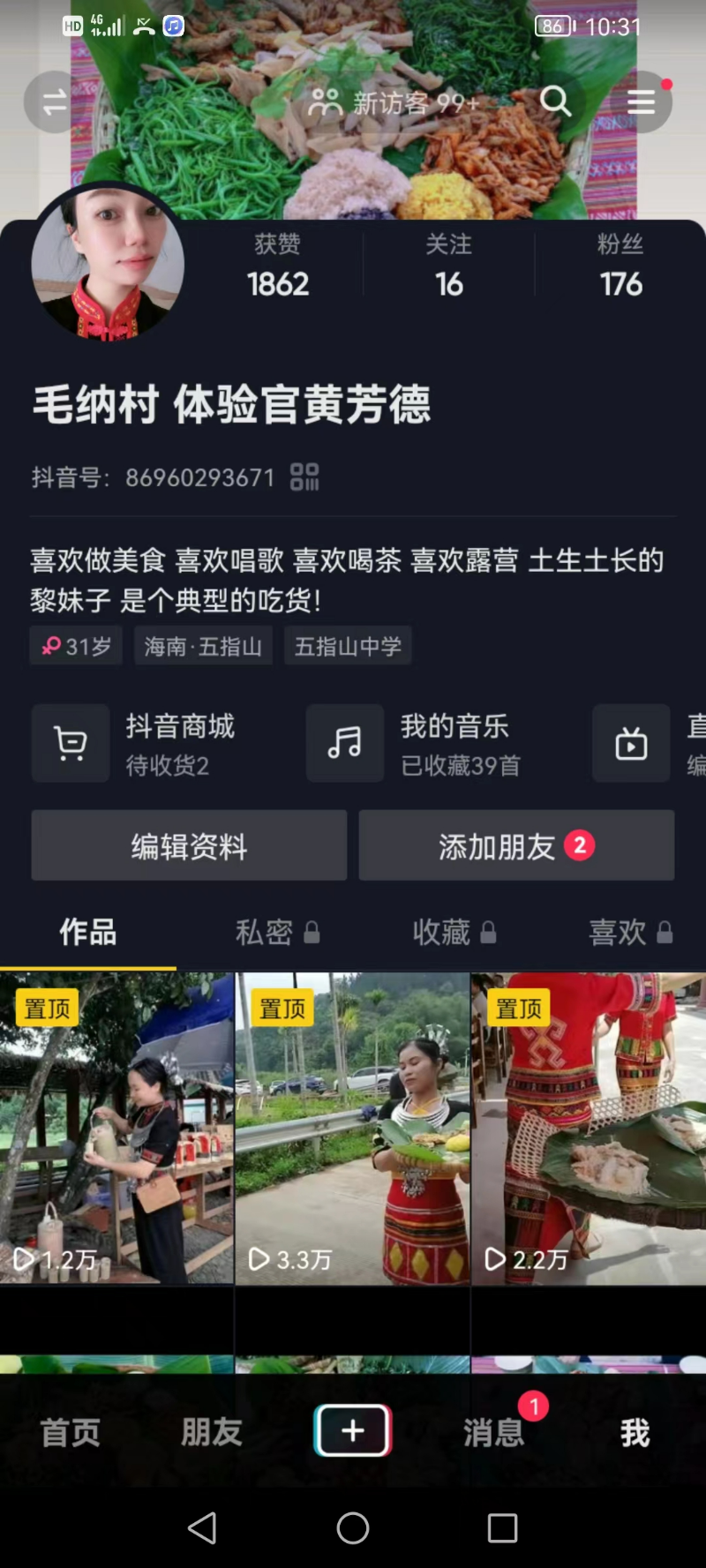Image resolution: width=706 pixels, height=1568 pixels.
Task: Open the 消息 messages tab
Action: (494, 1431)
